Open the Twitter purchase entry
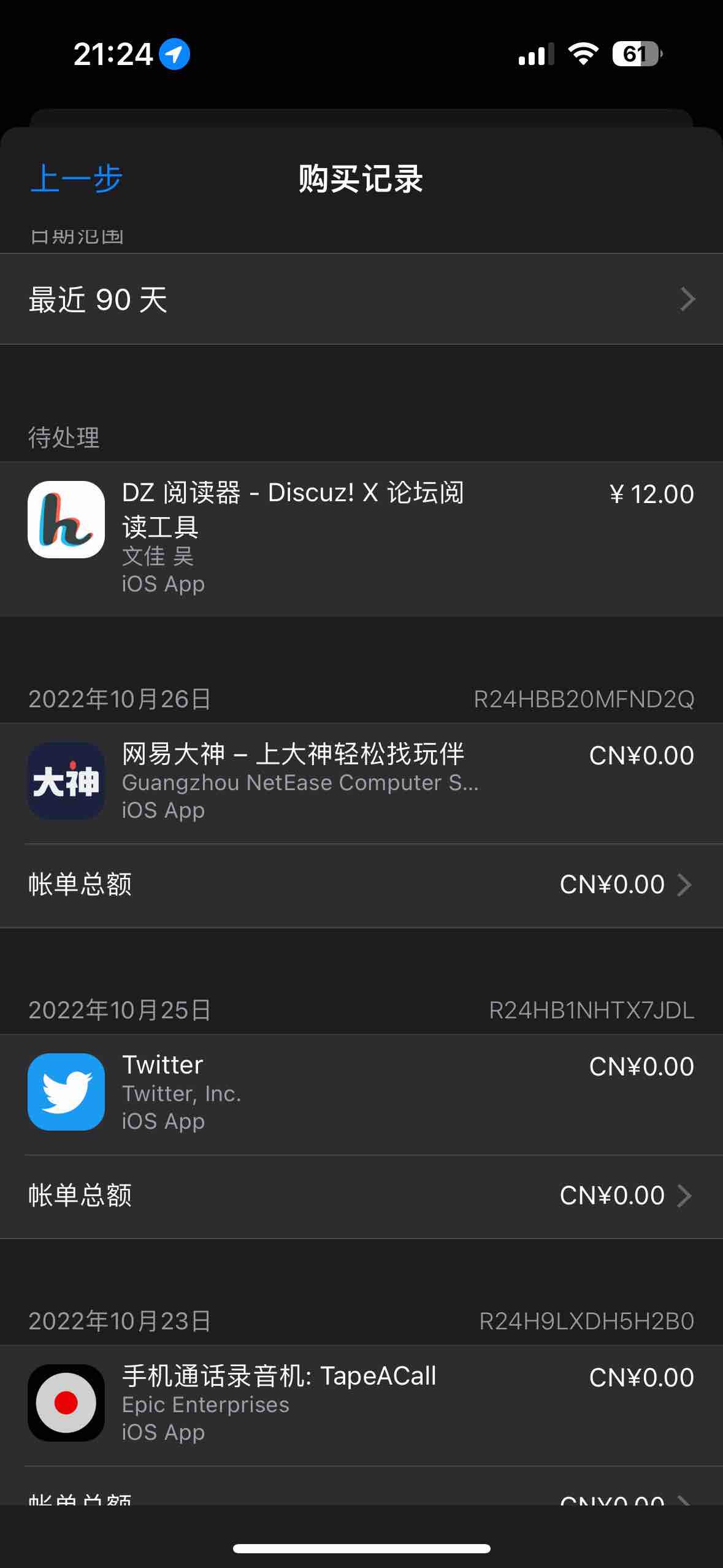 point(361,1093)
